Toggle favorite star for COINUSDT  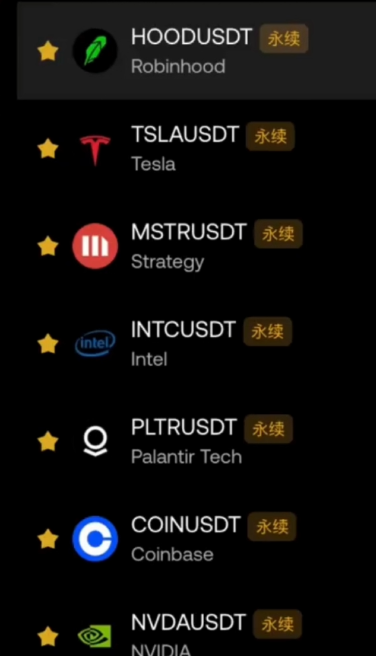(x=48, y=538)
